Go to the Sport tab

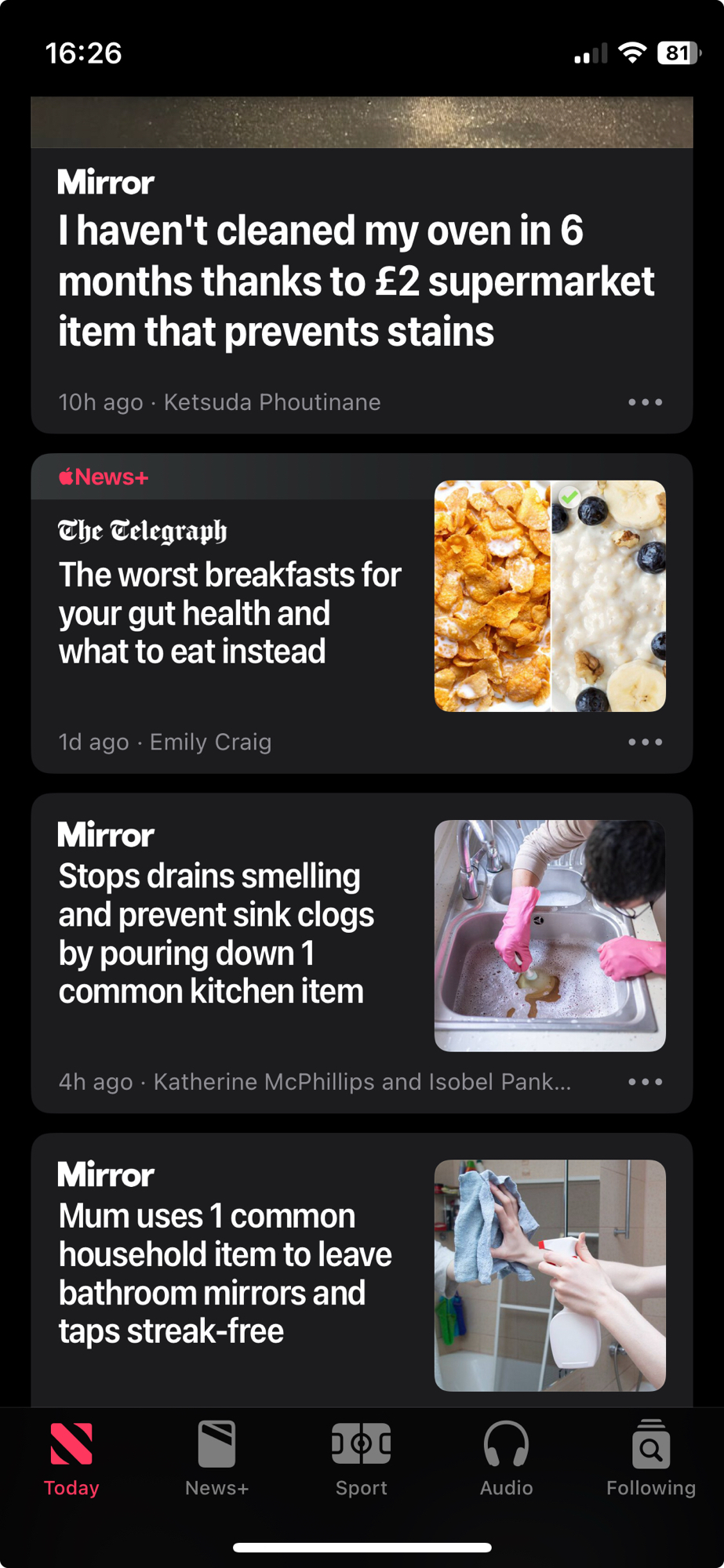tap(362, 1458)
